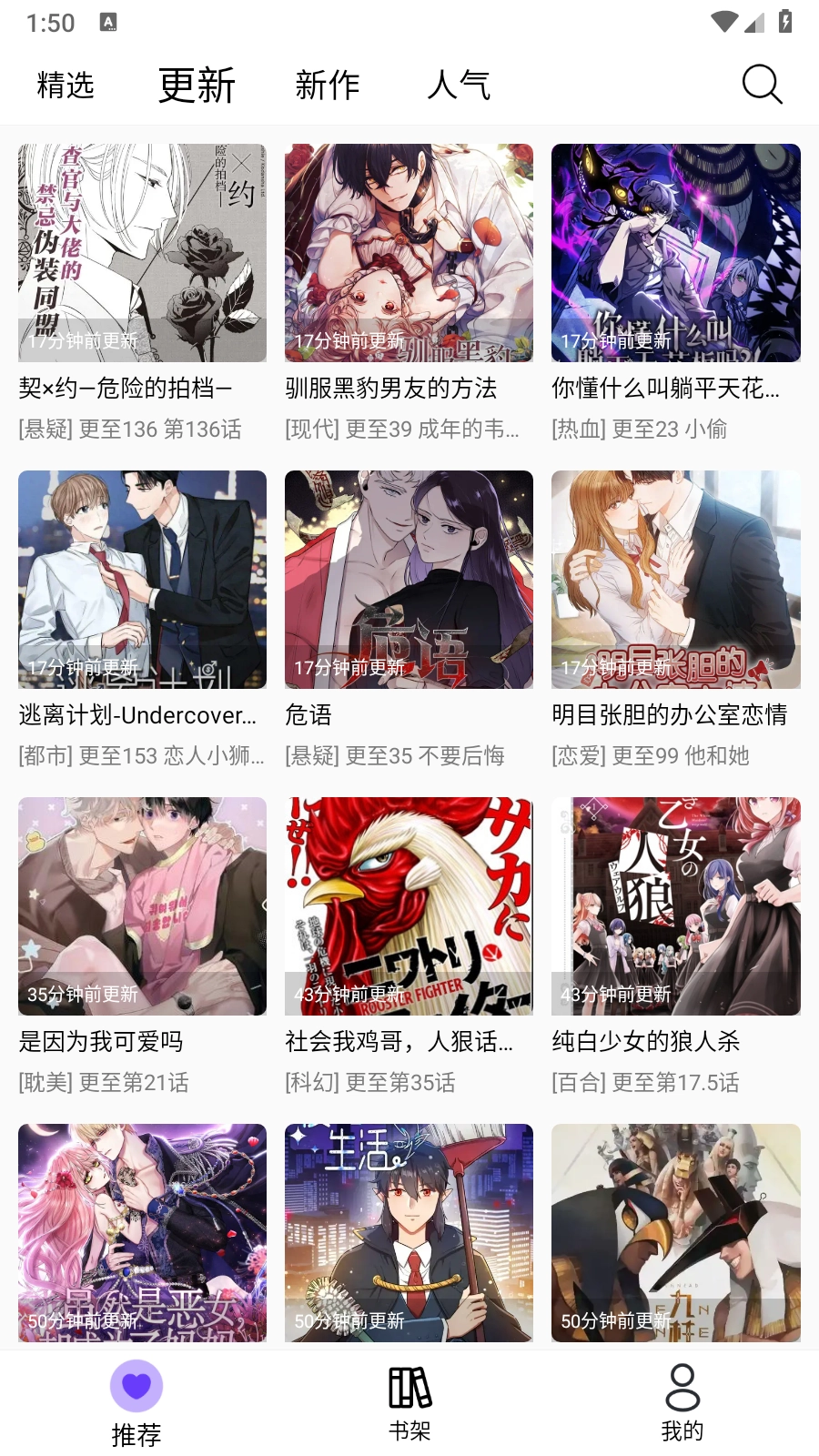Open the 书架 bookshelf icon

click(x=409, y=1386)
